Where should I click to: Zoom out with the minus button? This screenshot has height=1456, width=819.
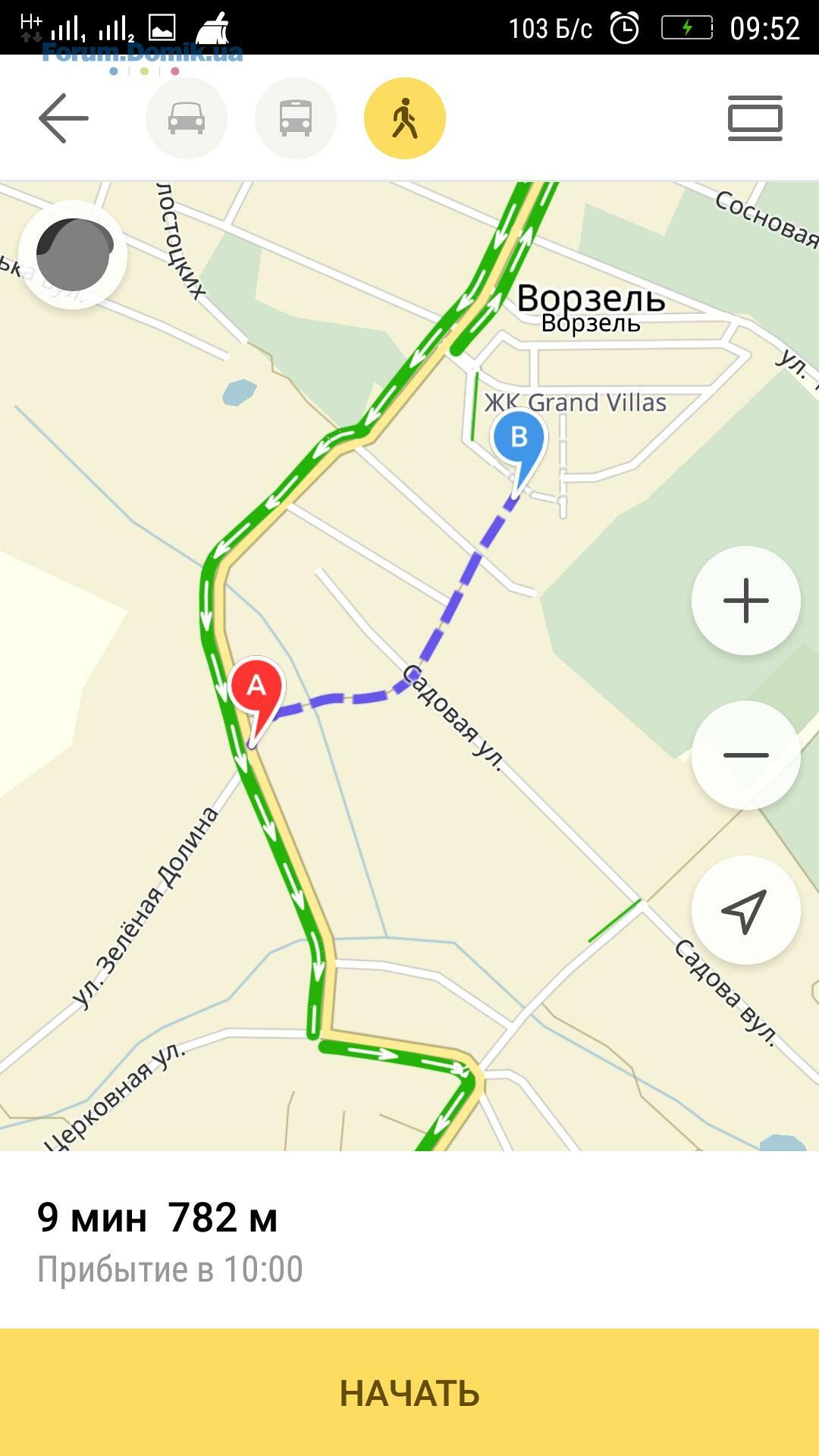[x=746, y=755]
